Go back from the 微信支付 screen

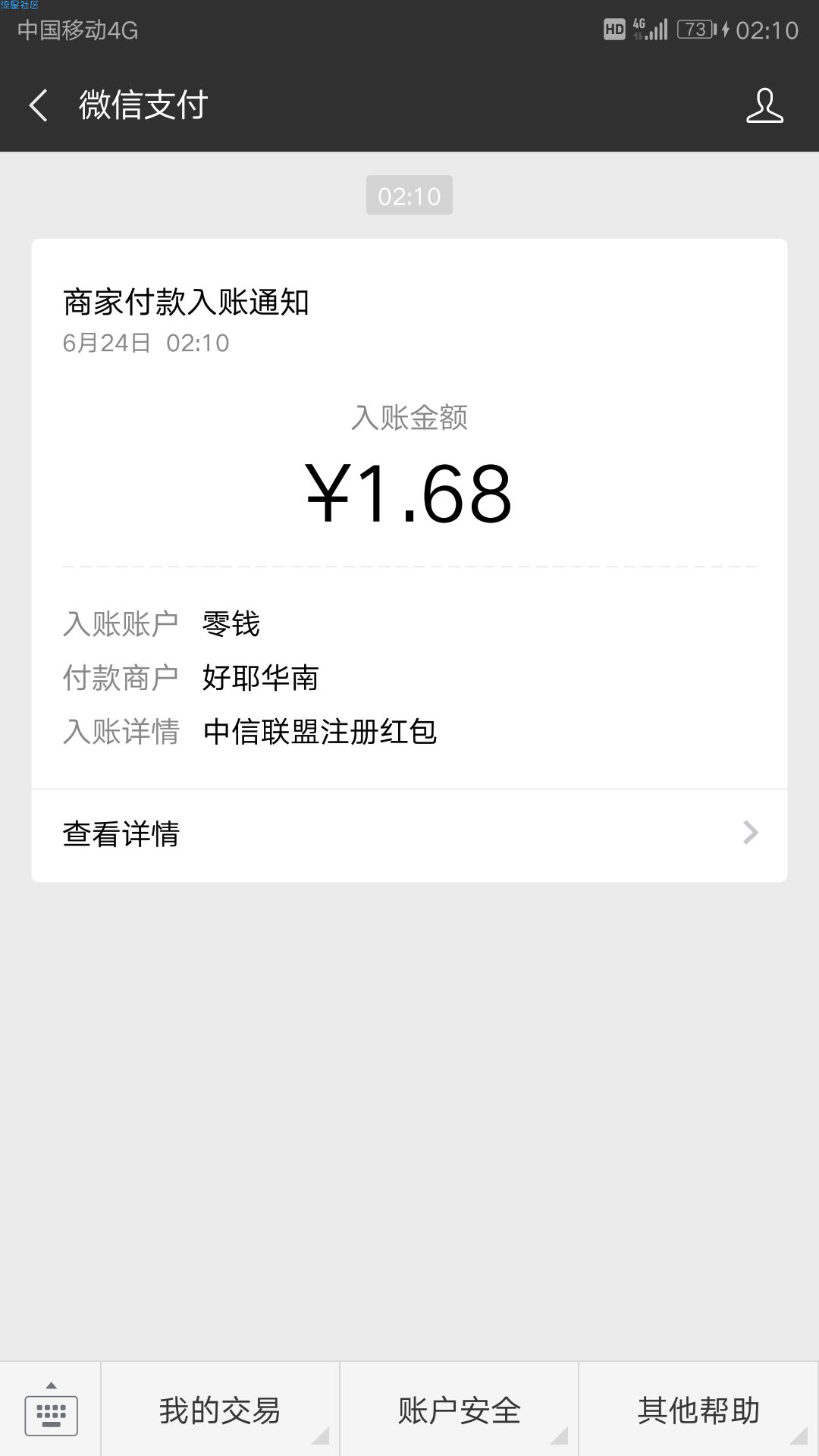click(x=39, y=105)
